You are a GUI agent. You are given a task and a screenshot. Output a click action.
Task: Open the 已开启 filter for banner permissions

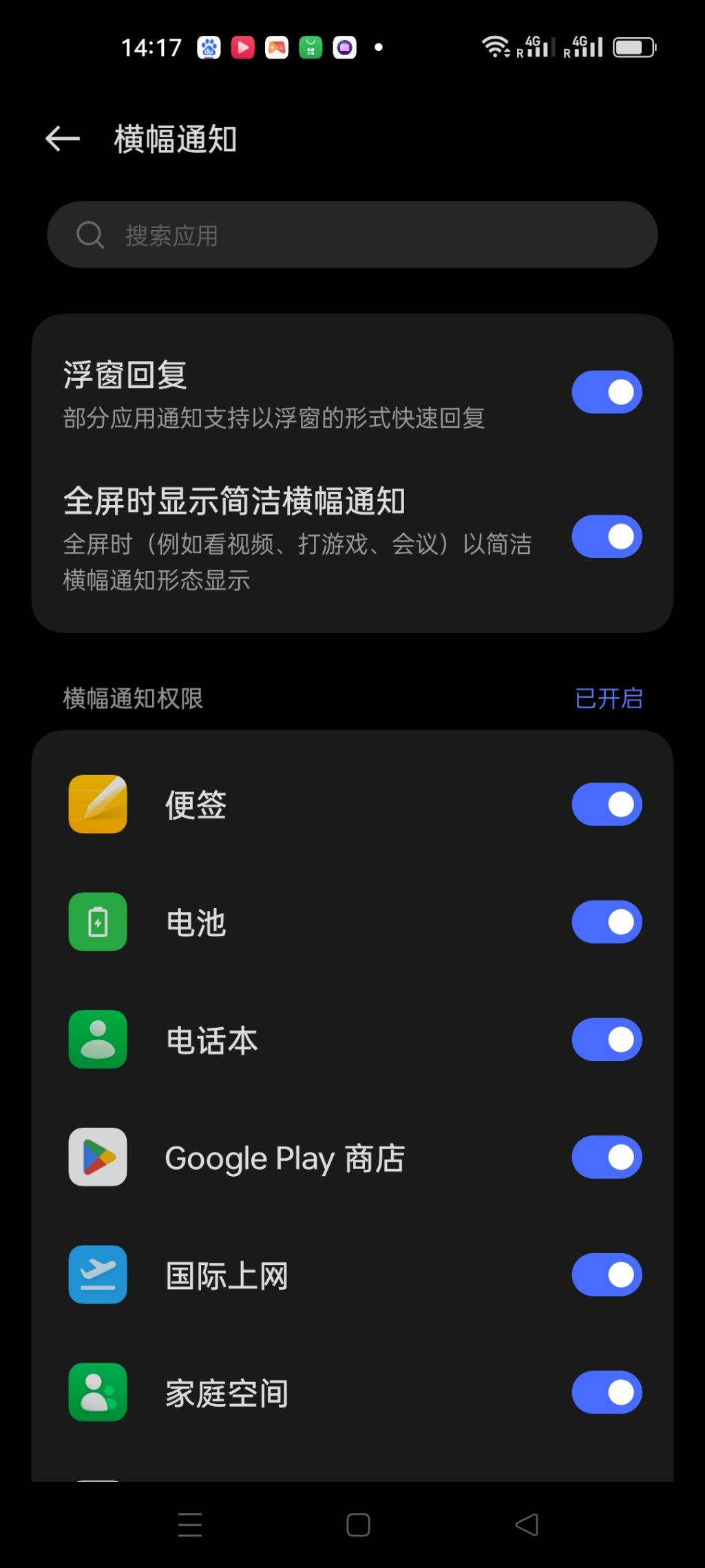click(x=609, y=699)
